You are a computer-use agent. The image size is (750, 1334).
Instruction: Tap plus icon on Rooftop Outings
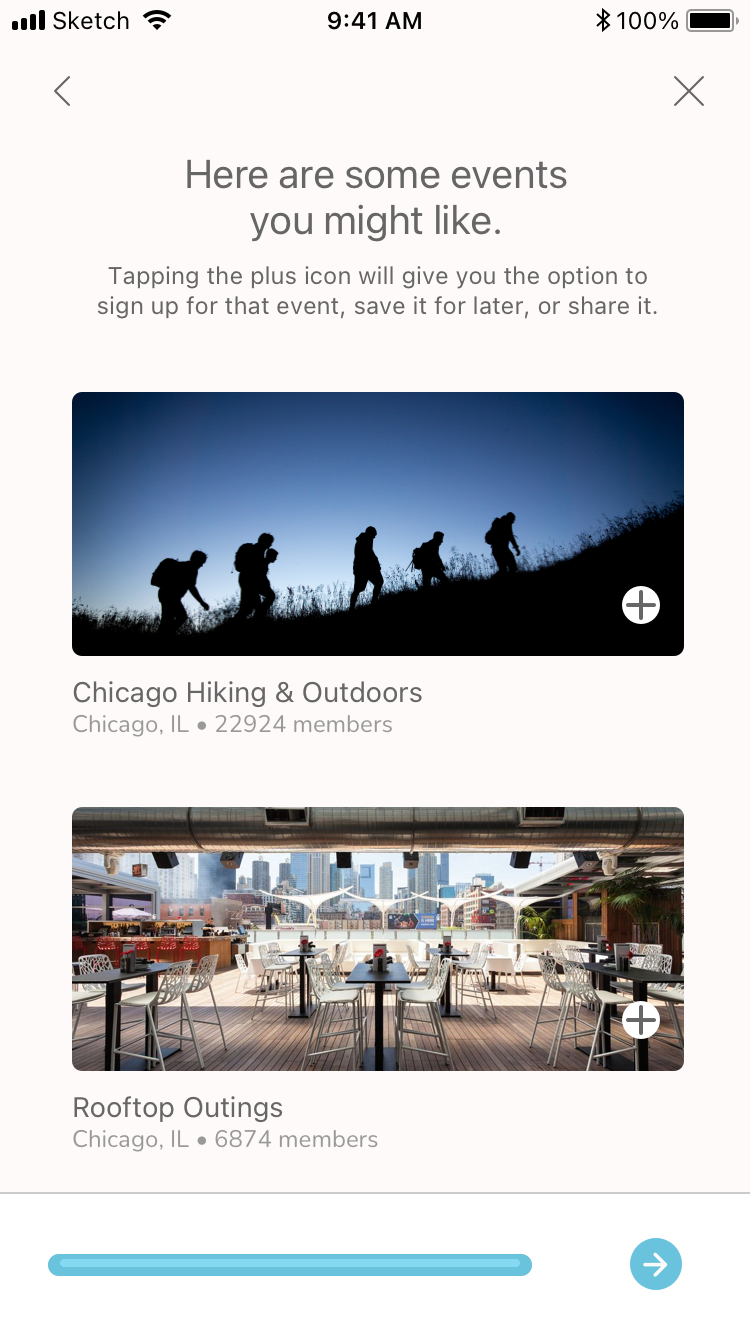[641, 1020]
